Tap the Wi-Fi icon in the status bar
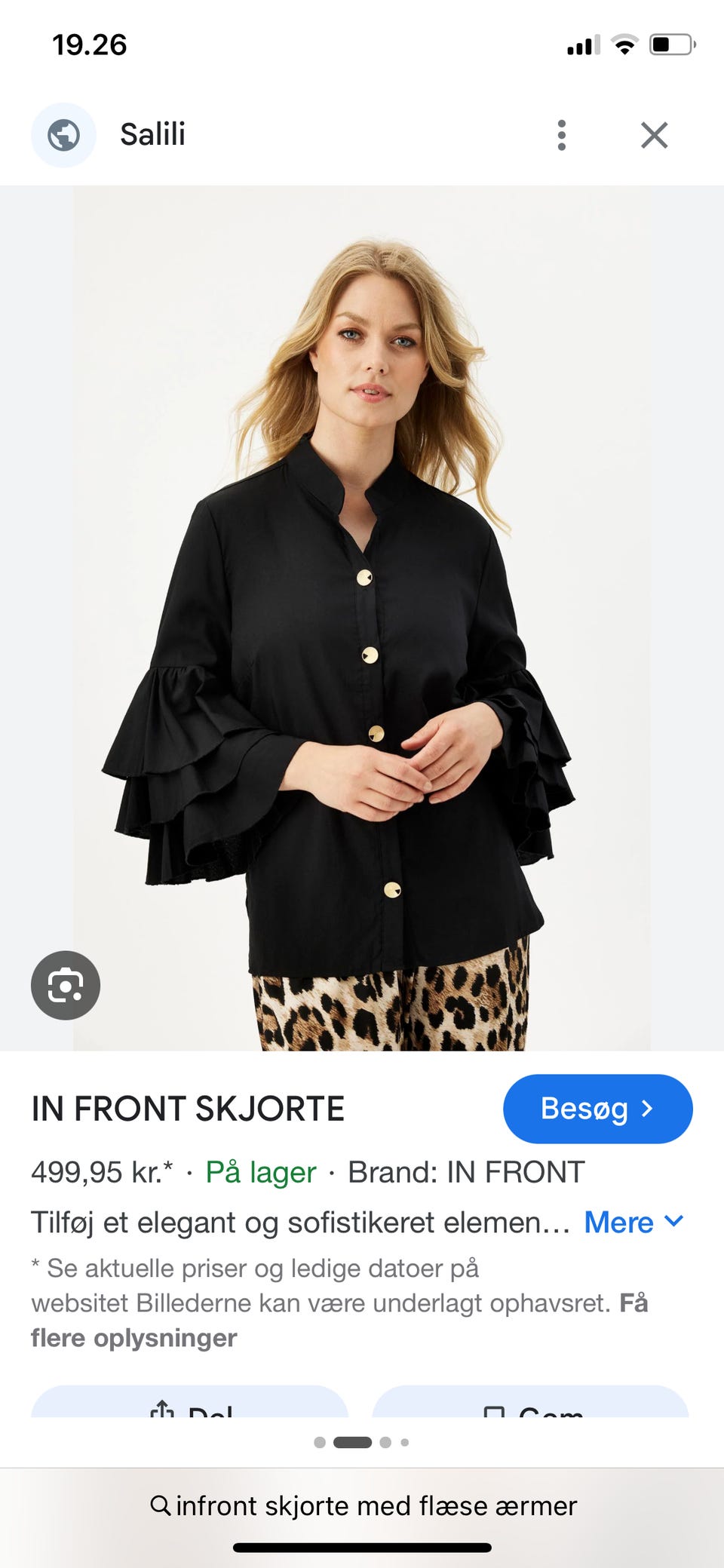The image size is (724, 1568). click(624, 44)
